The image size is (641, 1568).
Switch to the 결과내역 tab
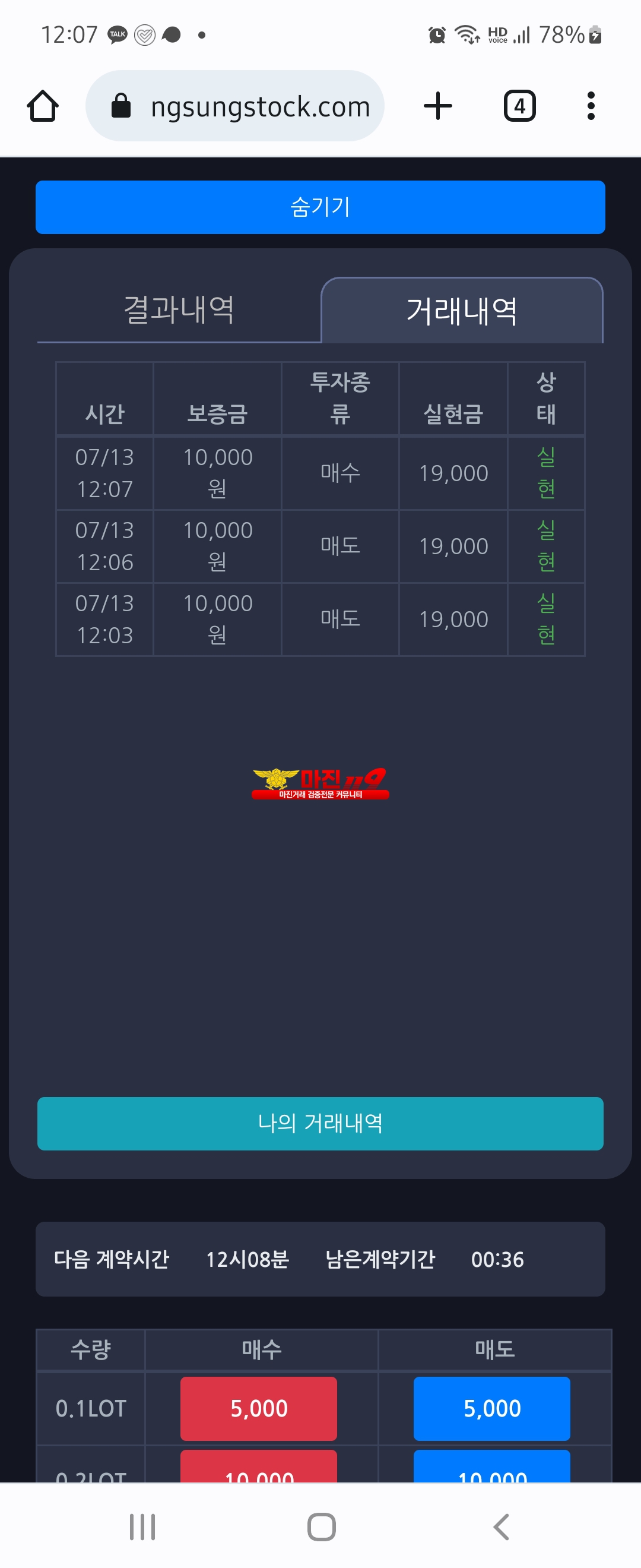(x=179, y=310)
